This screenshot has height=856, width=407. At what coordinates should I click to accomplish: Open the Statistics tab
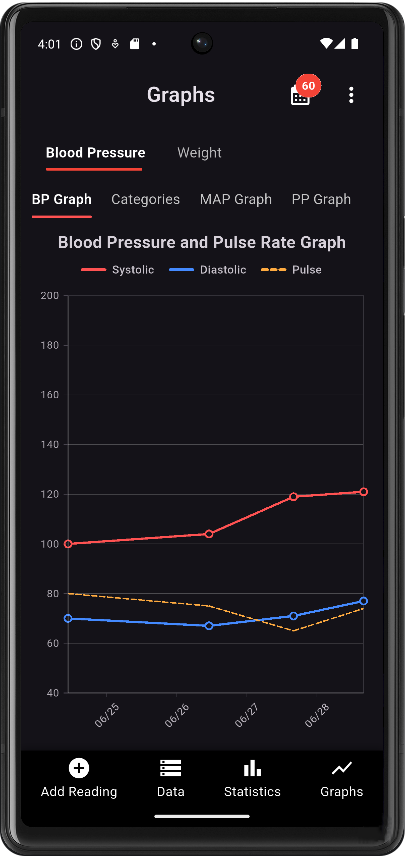[x=252, y=779]
